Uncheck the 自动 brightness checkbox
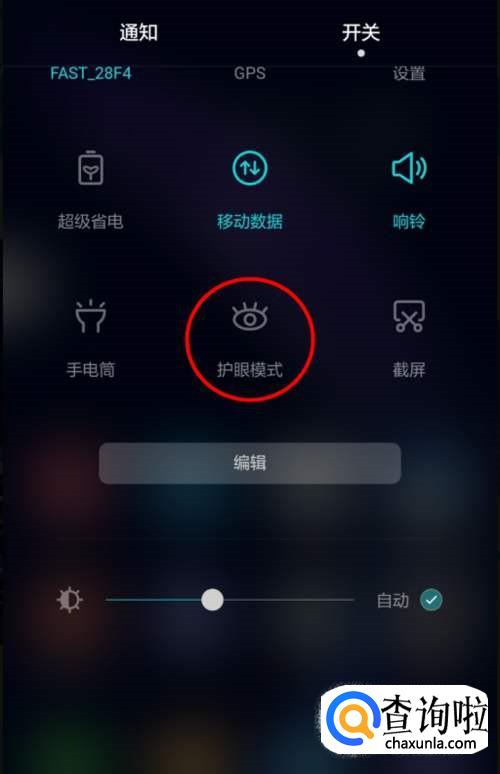The width and height of the screenshot is (500, 774). (x=431, y=600)
